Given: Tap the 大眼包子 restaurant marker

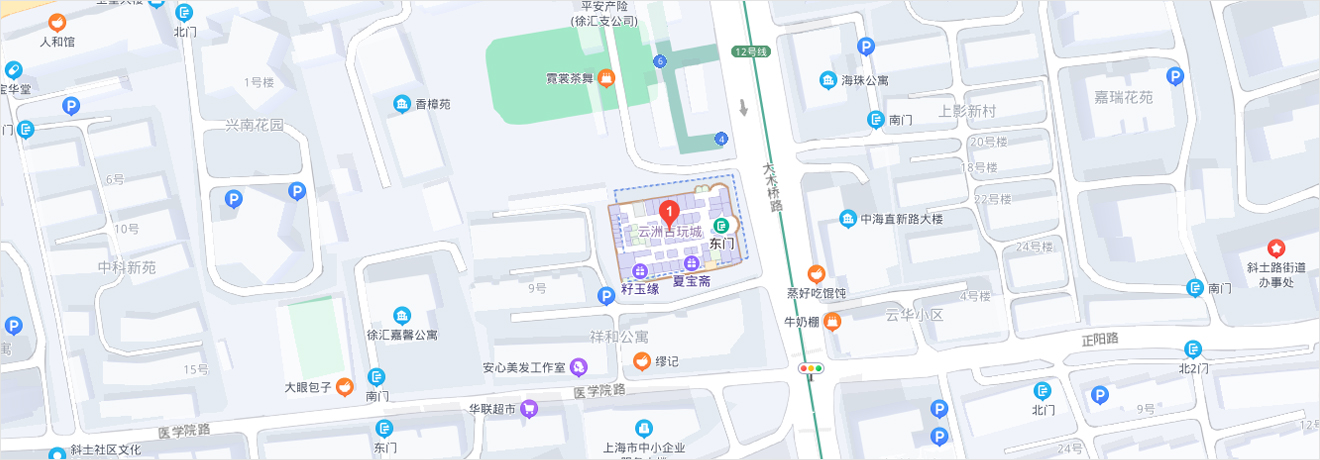Looking at the screenshot, I should click(x=344, y=386).
